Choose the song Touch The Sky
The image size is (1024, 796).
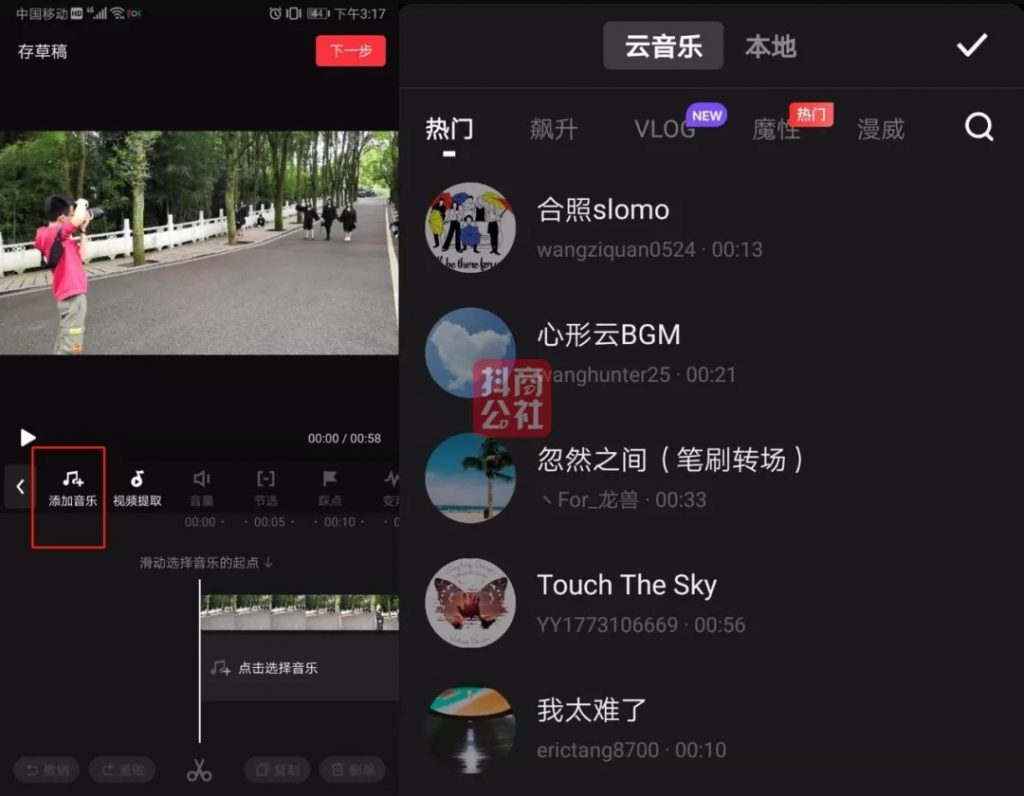(x=626, y=601)
